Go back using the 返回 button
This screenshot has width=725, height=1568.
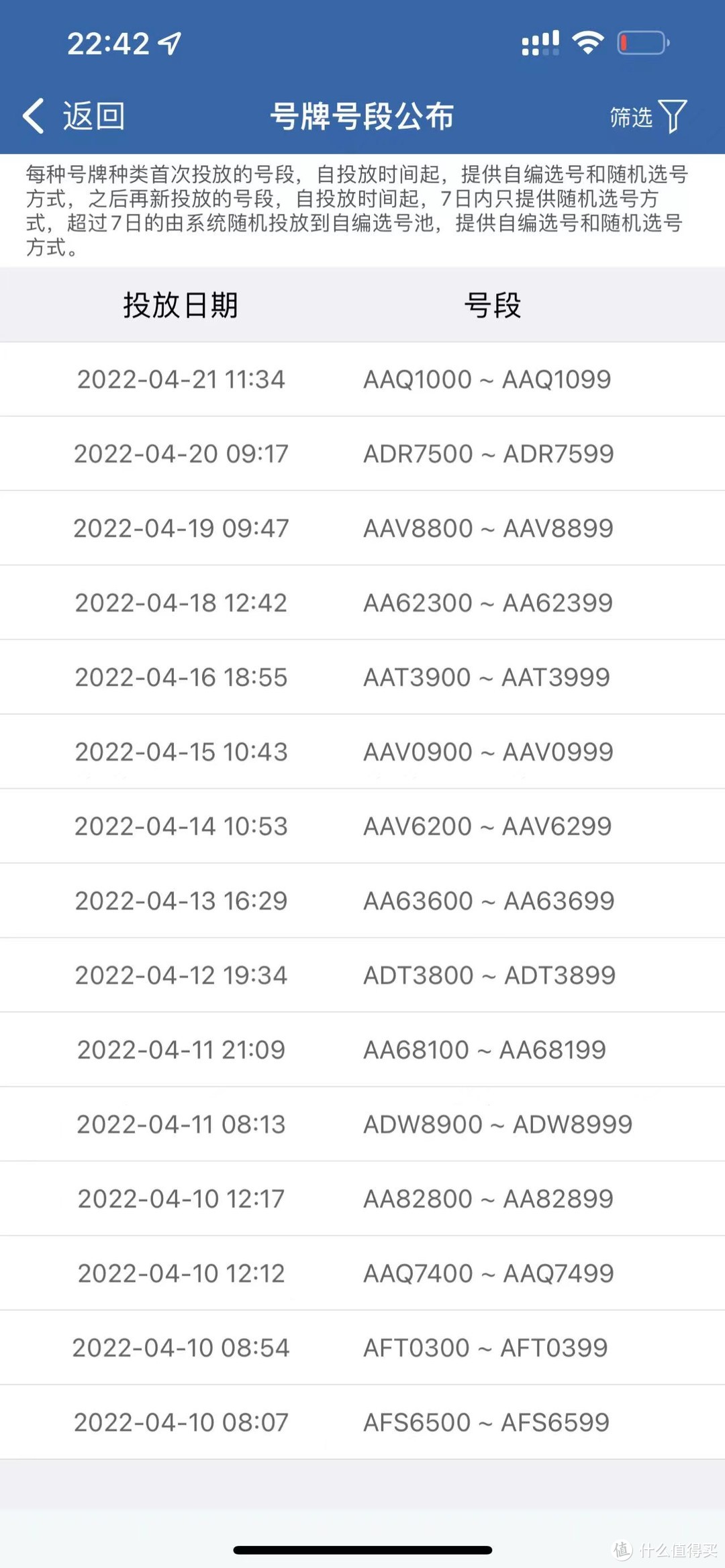74,116
